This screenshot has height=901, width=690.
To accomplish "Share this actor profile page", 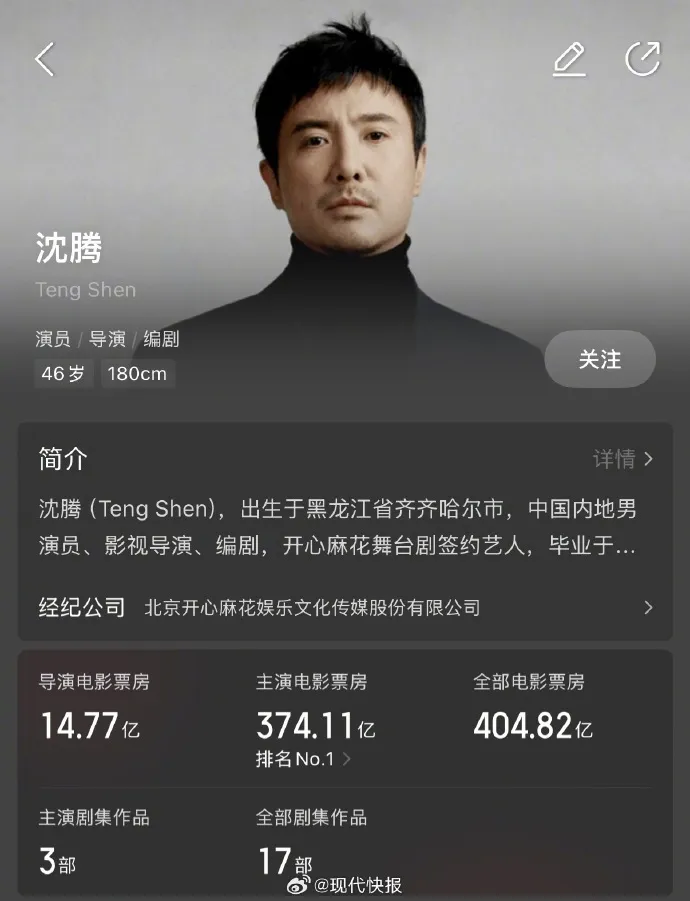I will tap(642, 59).
